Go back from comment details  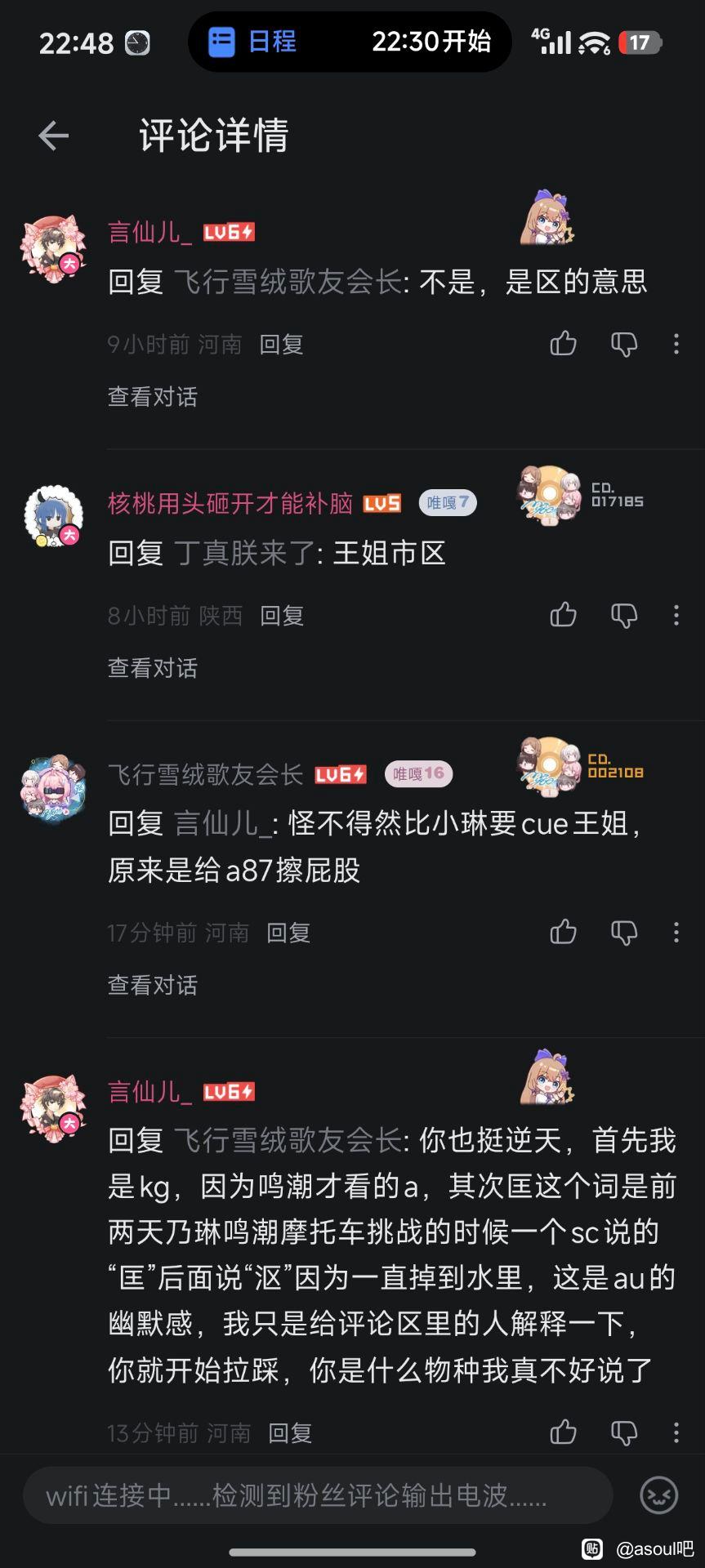(53, 136)
